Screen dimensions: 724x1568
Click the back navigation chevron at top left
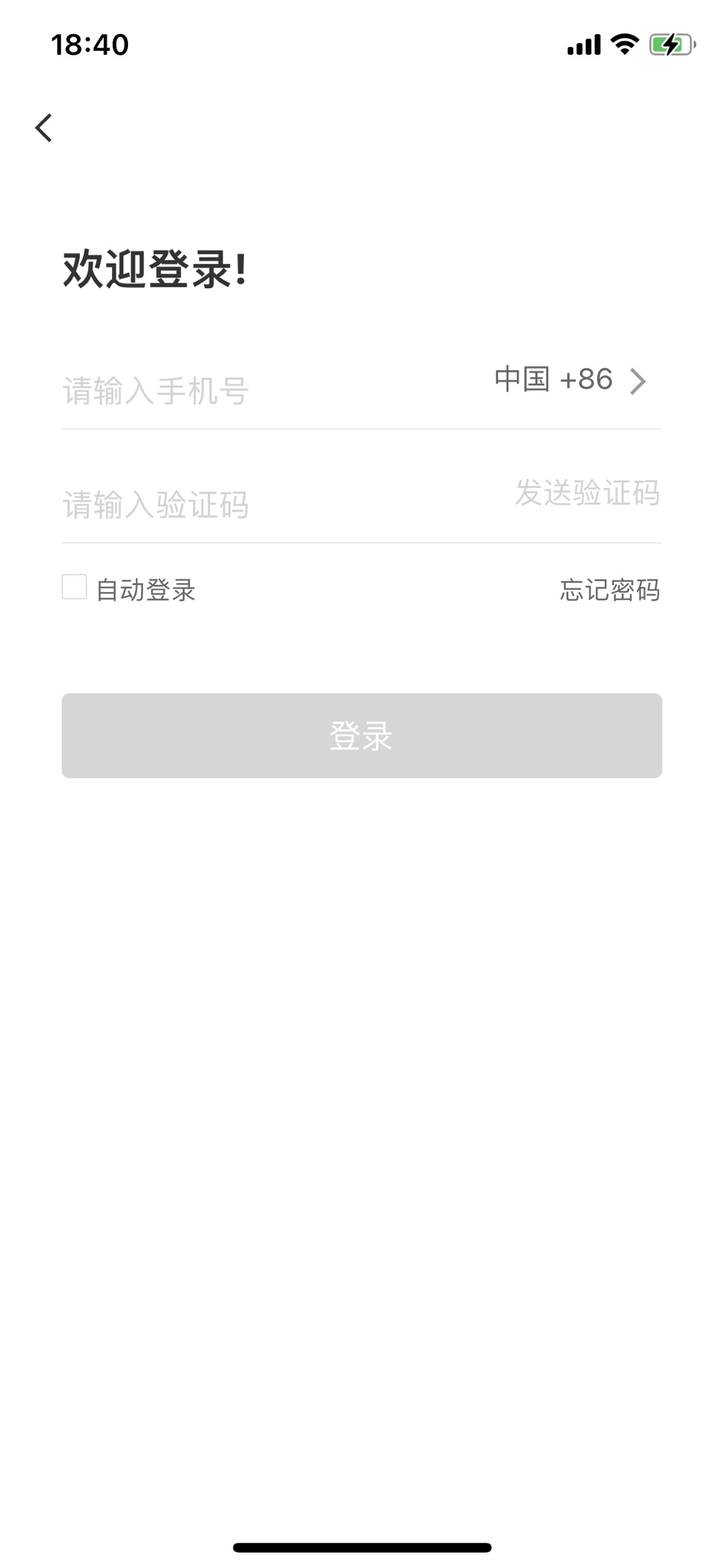(44, 127)
